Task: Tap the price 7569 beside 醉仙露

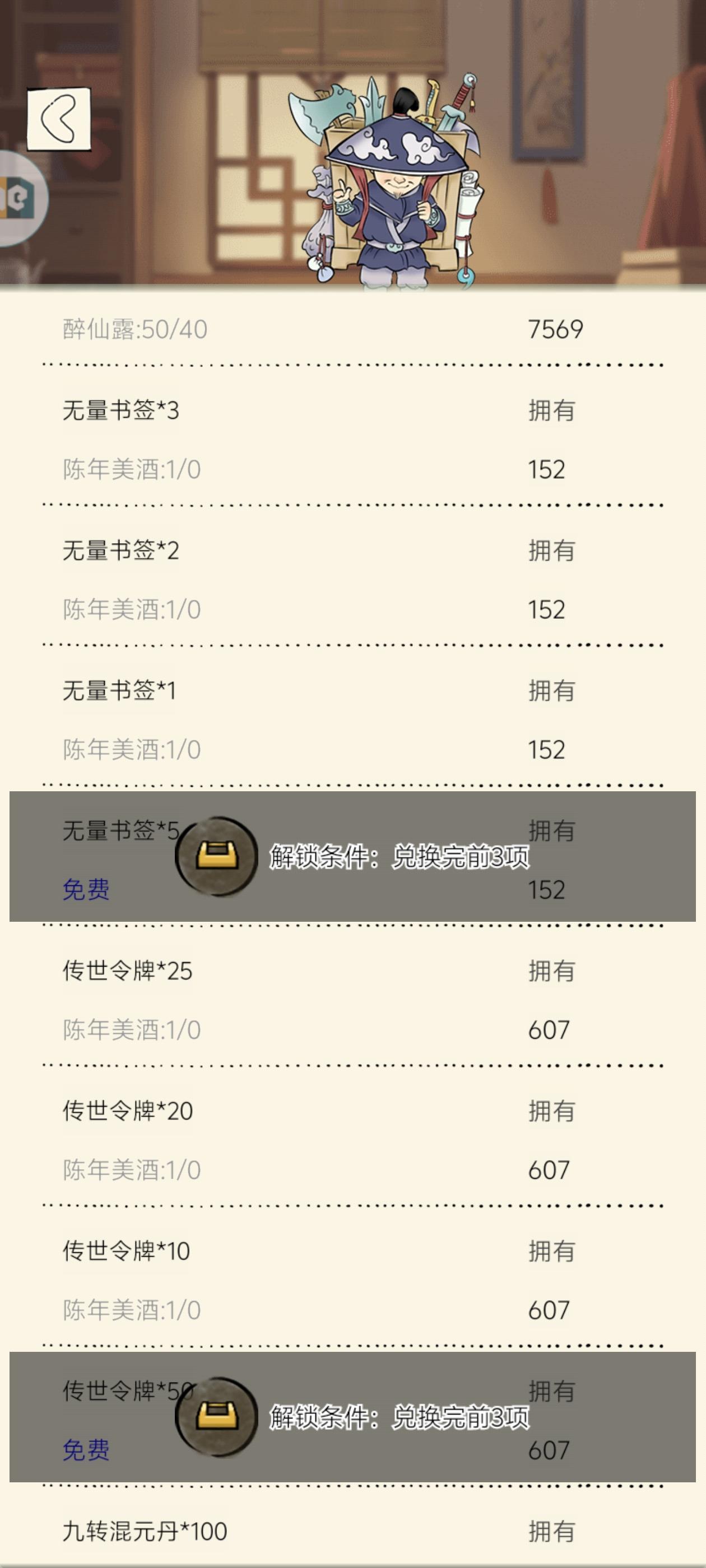Action: pos(553,327)
